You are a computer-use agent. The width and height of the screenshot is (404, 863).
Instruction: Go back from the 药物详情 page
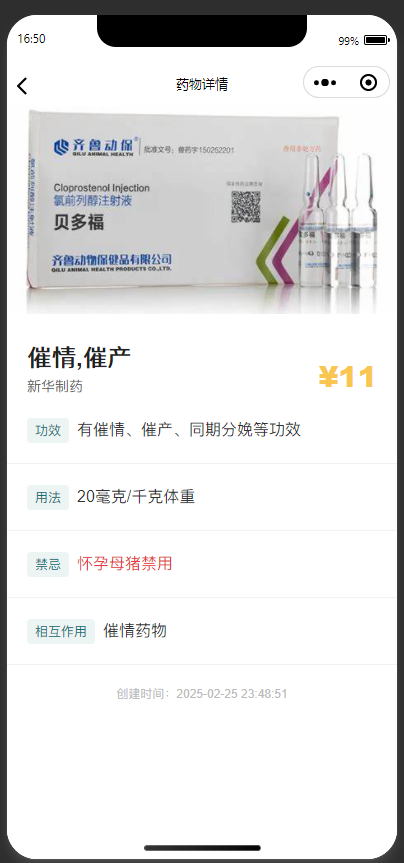click(22, 86)
